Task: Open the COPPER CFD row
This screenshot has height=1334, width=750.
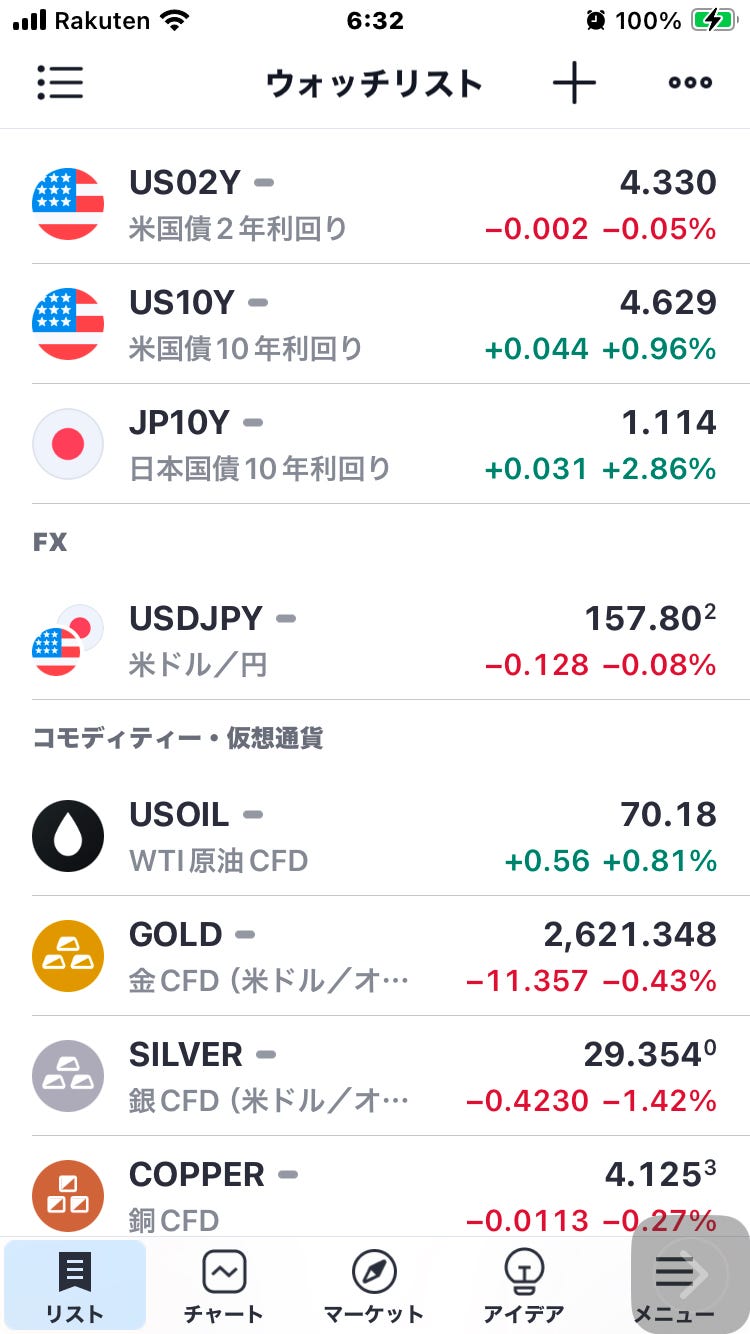Action: pyautogui.click(x=375, y=1188)
